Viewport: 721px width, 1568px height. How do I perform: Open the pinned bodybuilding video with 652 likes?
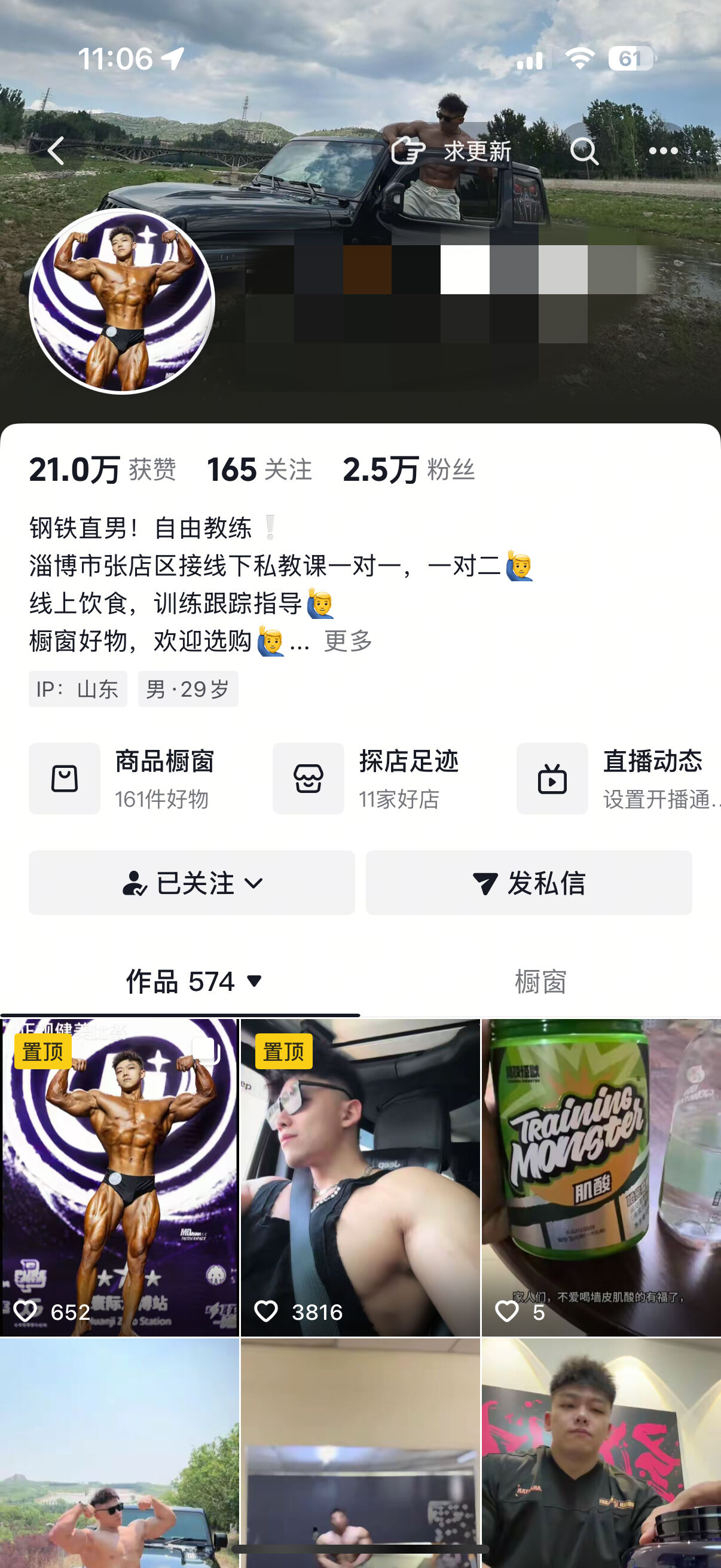tap(119, 1178)
